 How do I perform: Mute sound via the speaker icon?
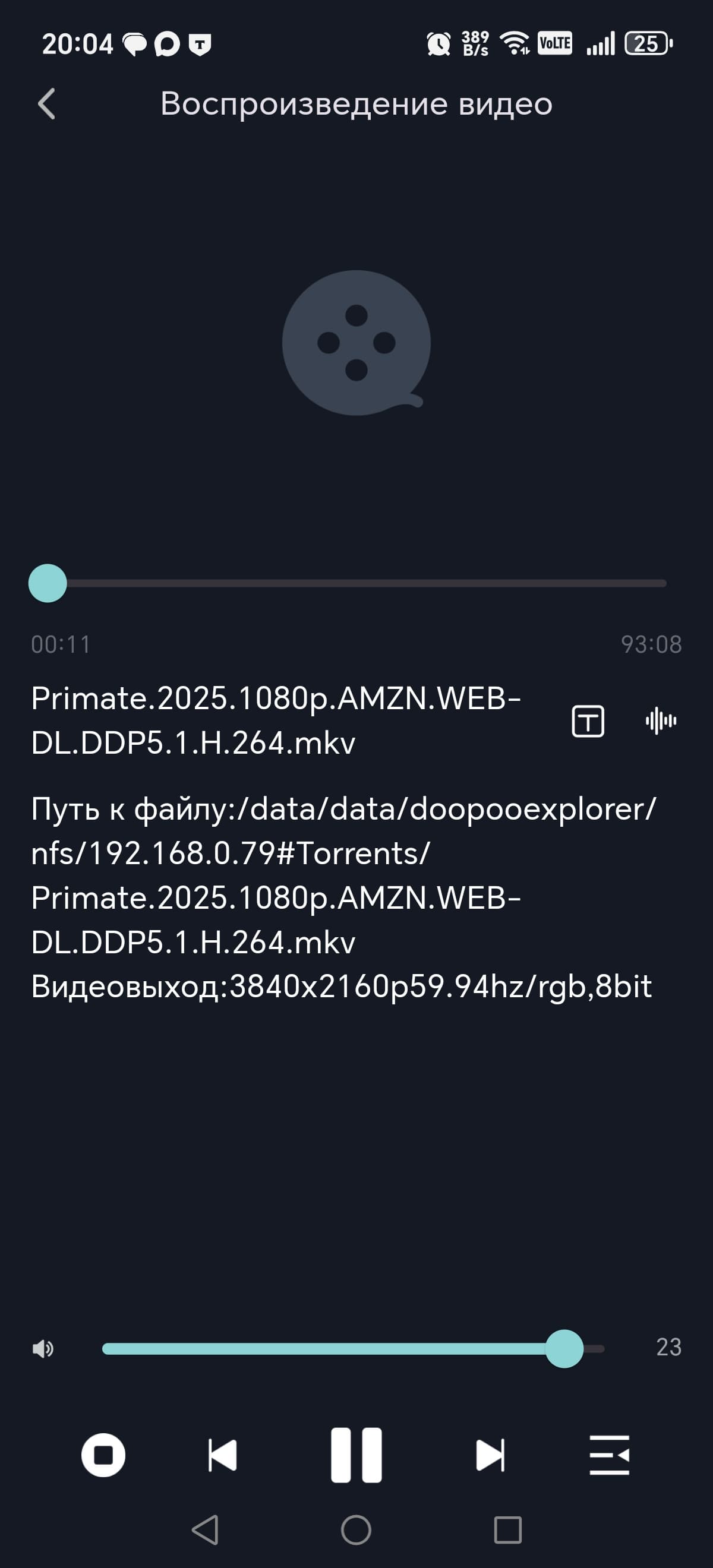click(x=43, y=1349)
